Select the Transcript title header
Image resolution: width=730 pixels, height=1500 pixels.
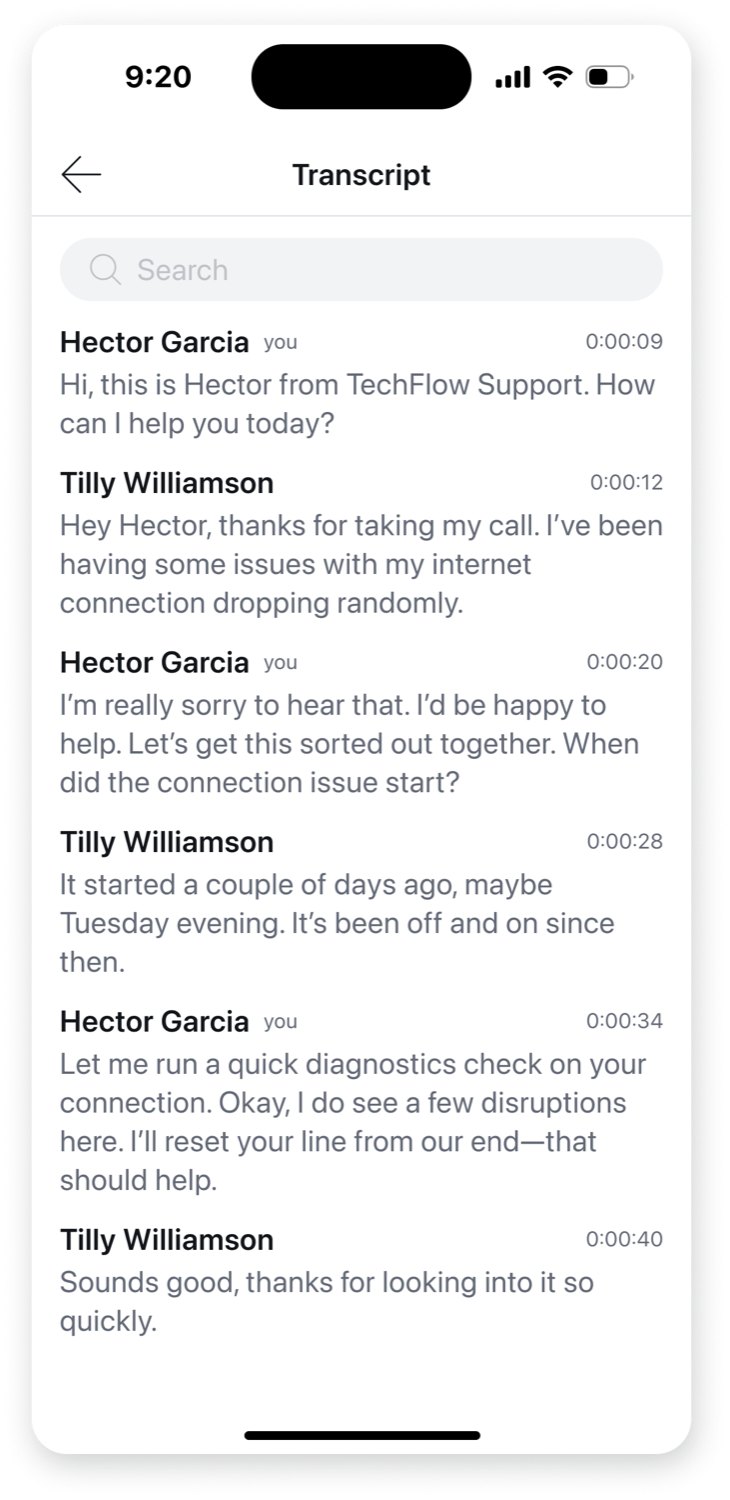point(360,175)
